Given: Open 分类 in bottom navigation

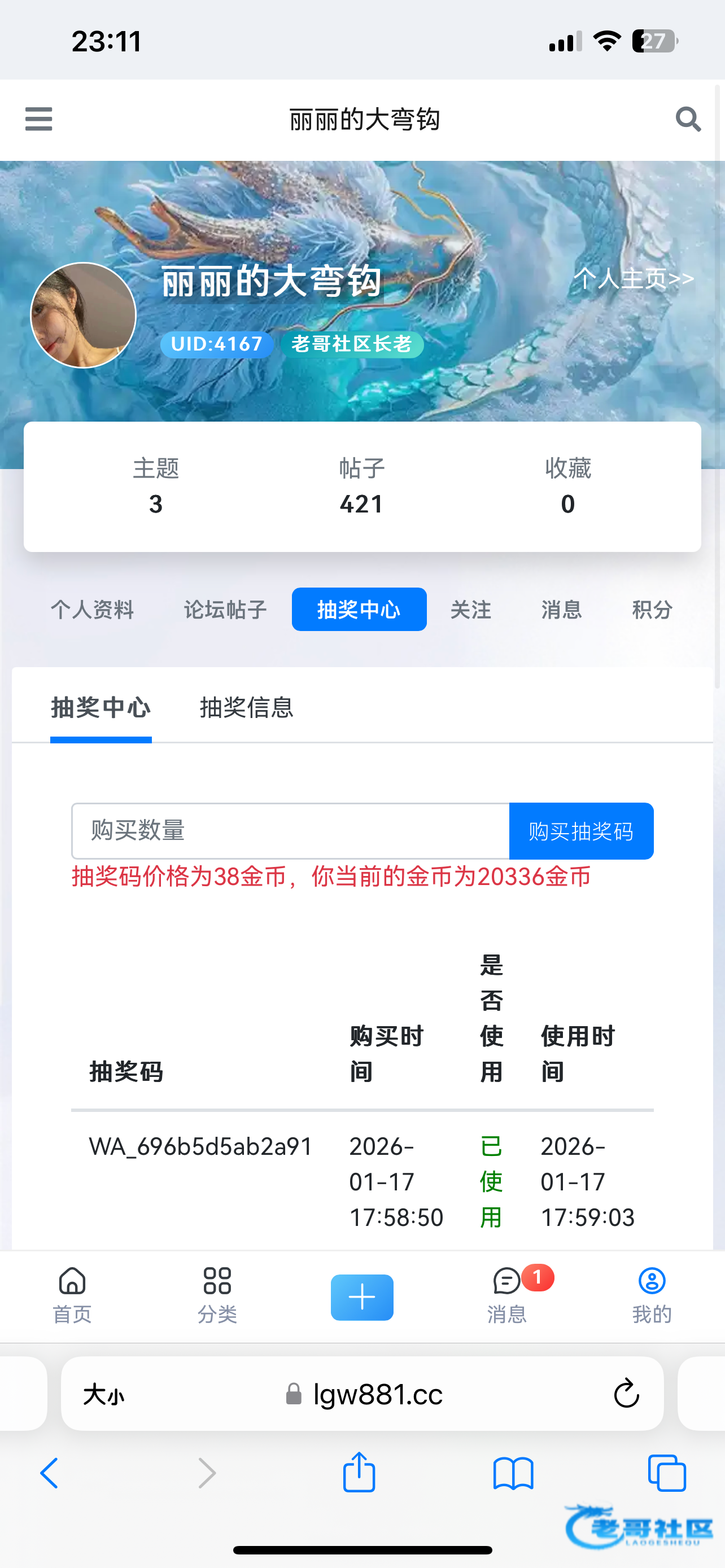Looking at the screenshot, I should pyautogui.click(x=217, y=1295).
